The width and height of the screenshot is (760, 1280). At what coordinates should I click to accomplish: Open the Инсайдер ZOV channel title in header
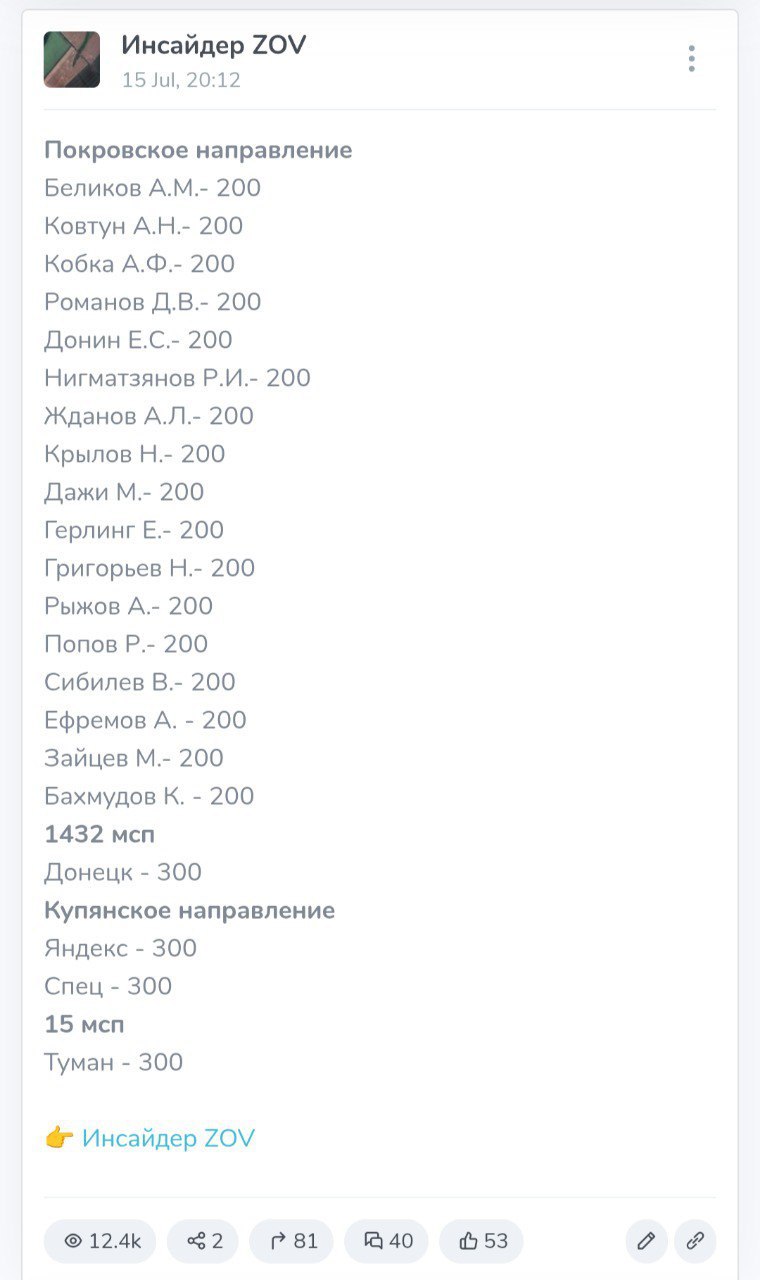tap(214, 45)
